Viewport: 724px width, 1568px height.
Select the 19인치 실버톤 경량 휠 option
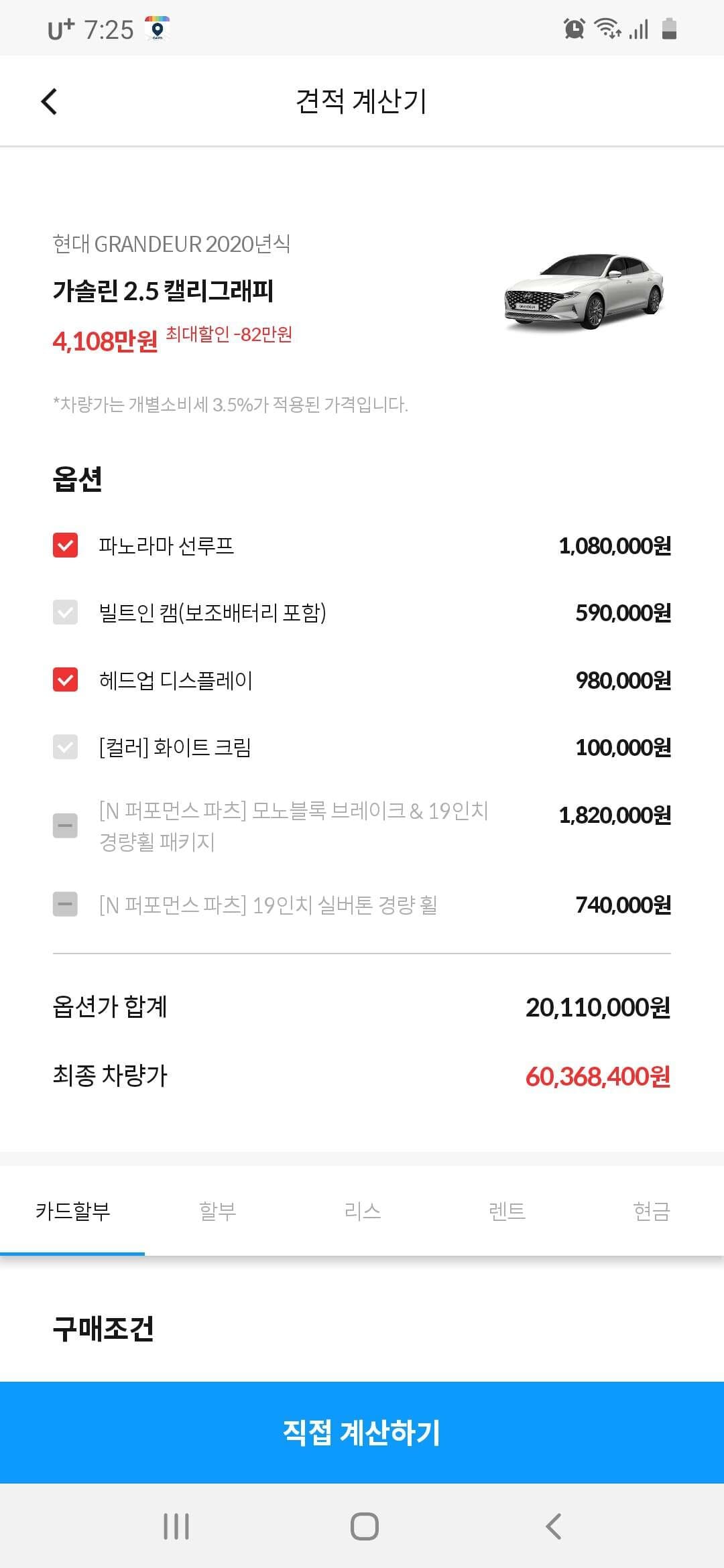coord(65,905)
